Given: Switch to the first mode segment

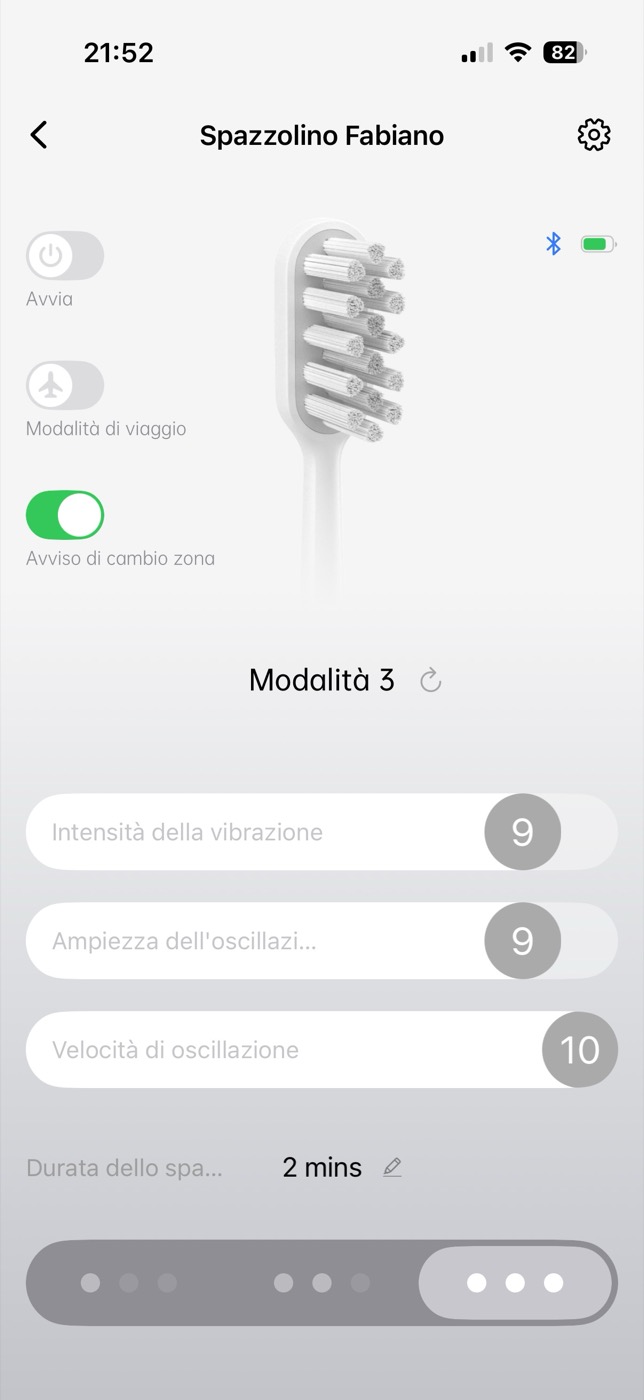Looking at the screenshot, I should (x=128, y=1283).
